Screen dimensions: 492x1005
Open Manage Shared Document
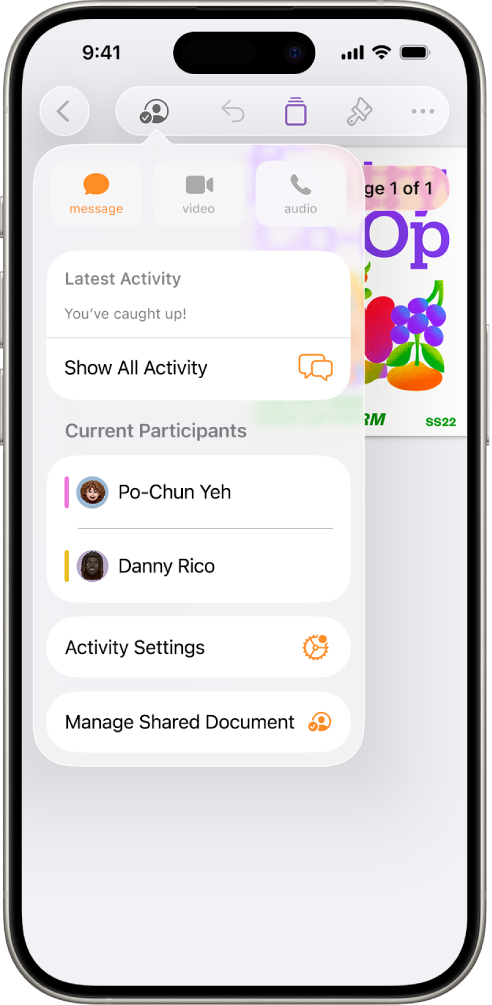tap(199, 722)
